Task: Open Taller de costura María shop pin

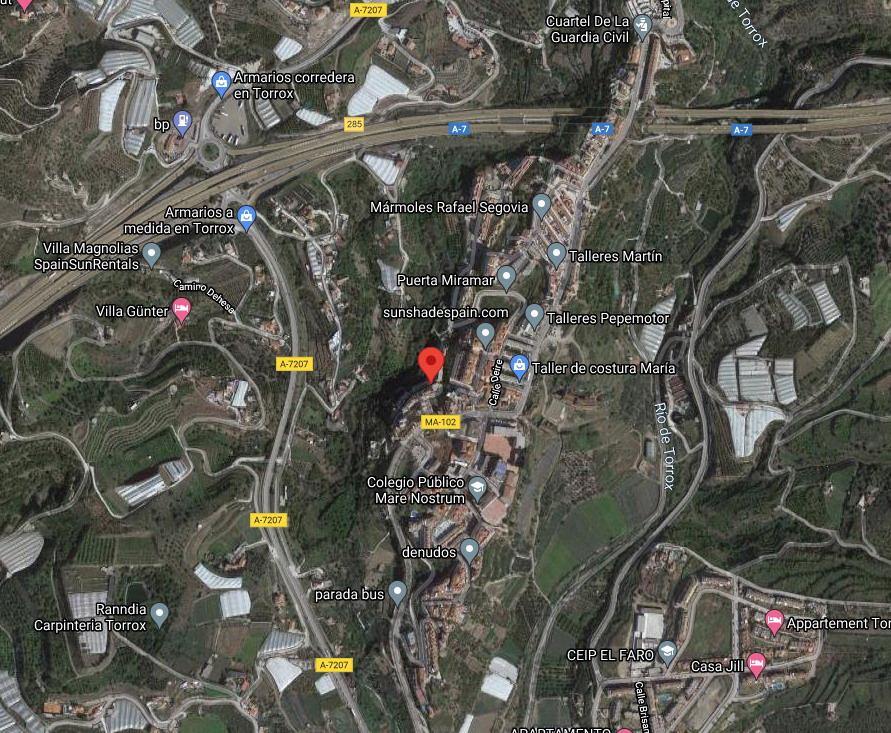Action: tap(519, 366)
